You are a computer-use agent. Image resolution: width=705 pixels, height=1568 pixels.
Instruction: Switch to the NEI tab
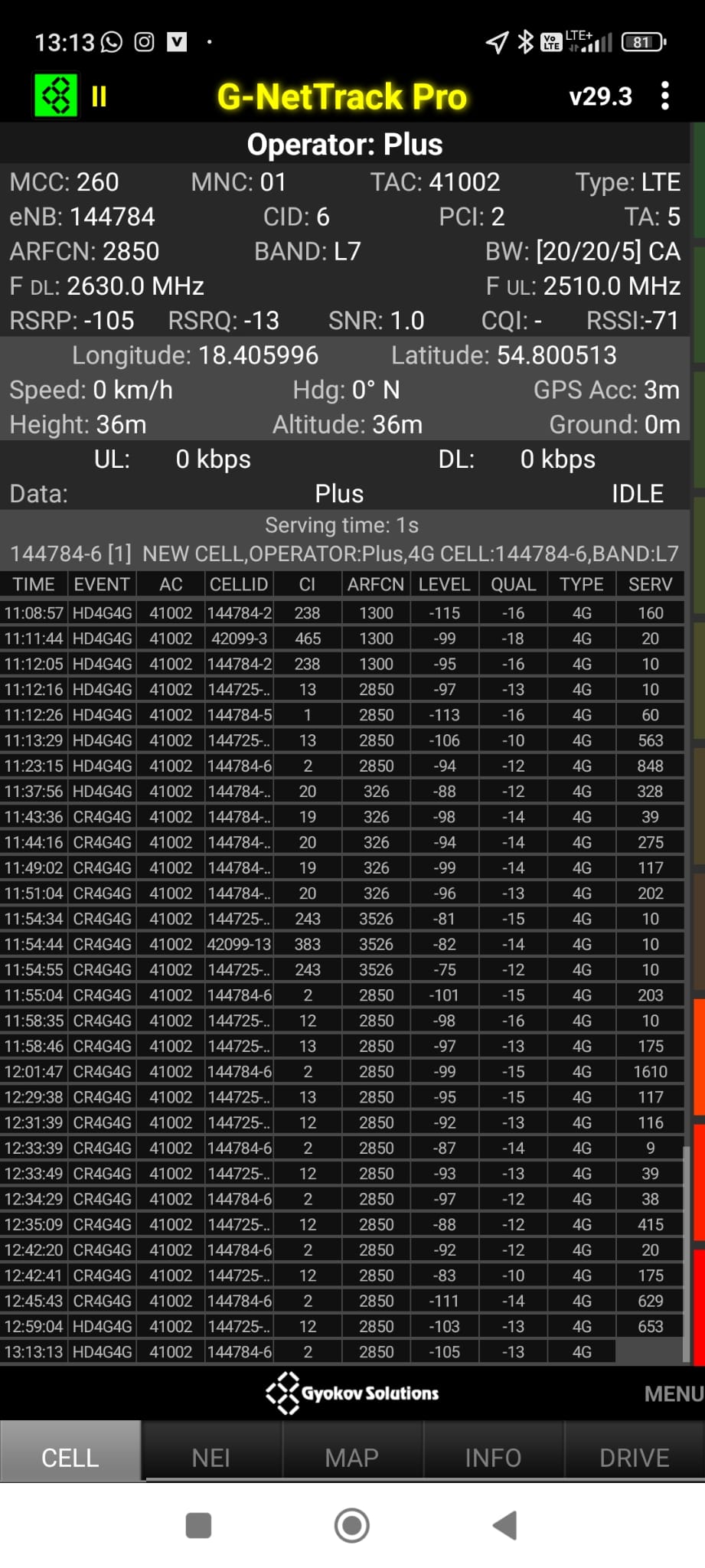click(x=211, y=1457)
